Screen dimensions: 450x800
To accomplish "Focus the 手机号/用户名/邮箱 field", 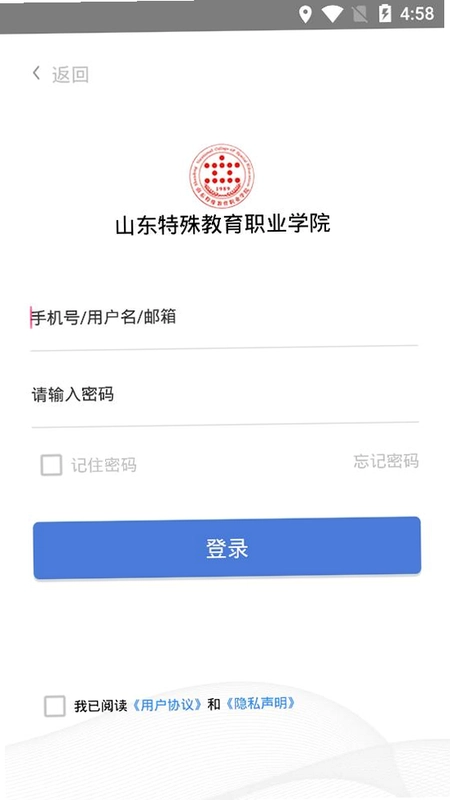I will click(x=224, y=318).
